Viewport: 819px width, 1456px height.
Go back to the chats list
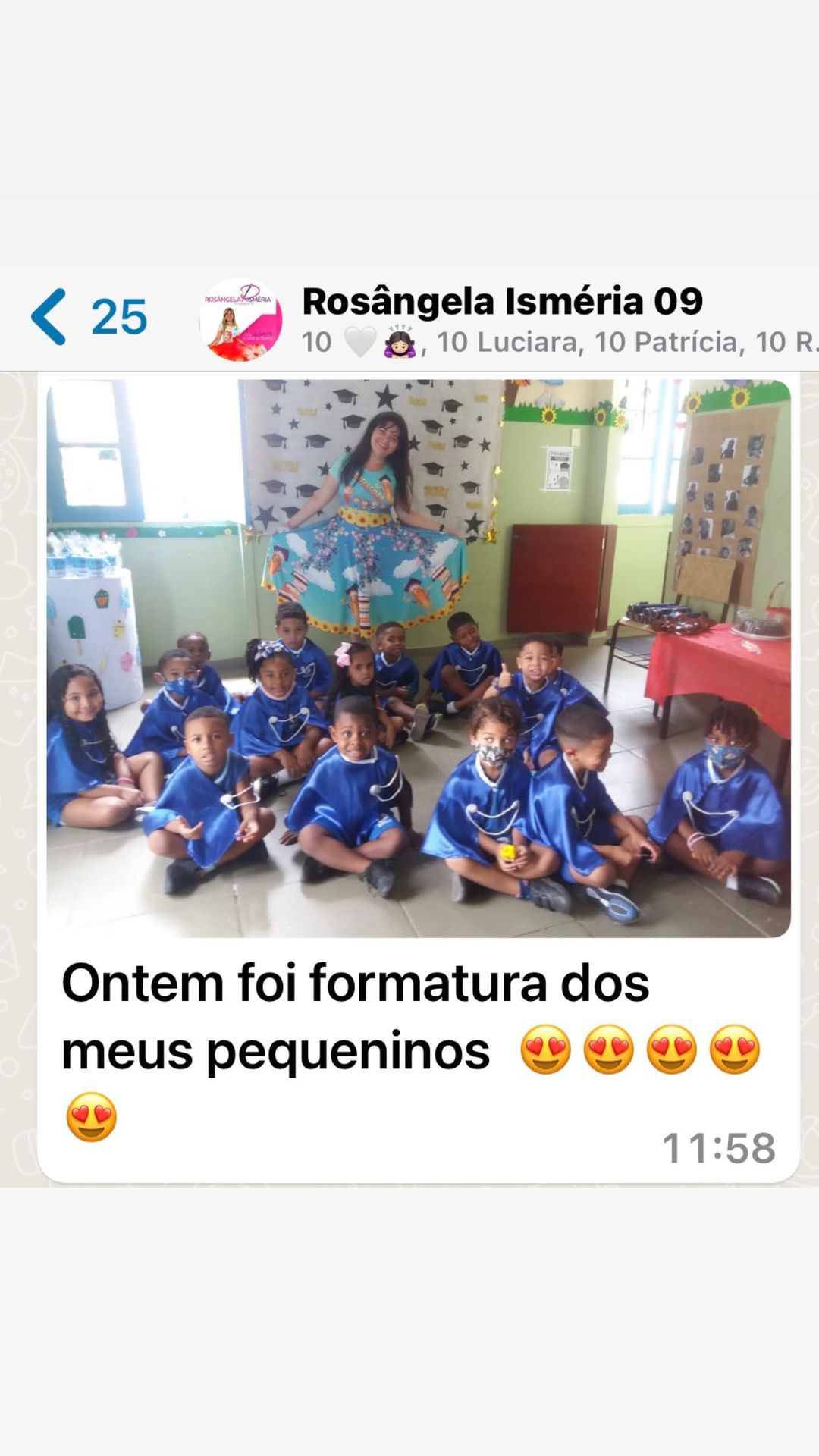(x=88, y=317)
